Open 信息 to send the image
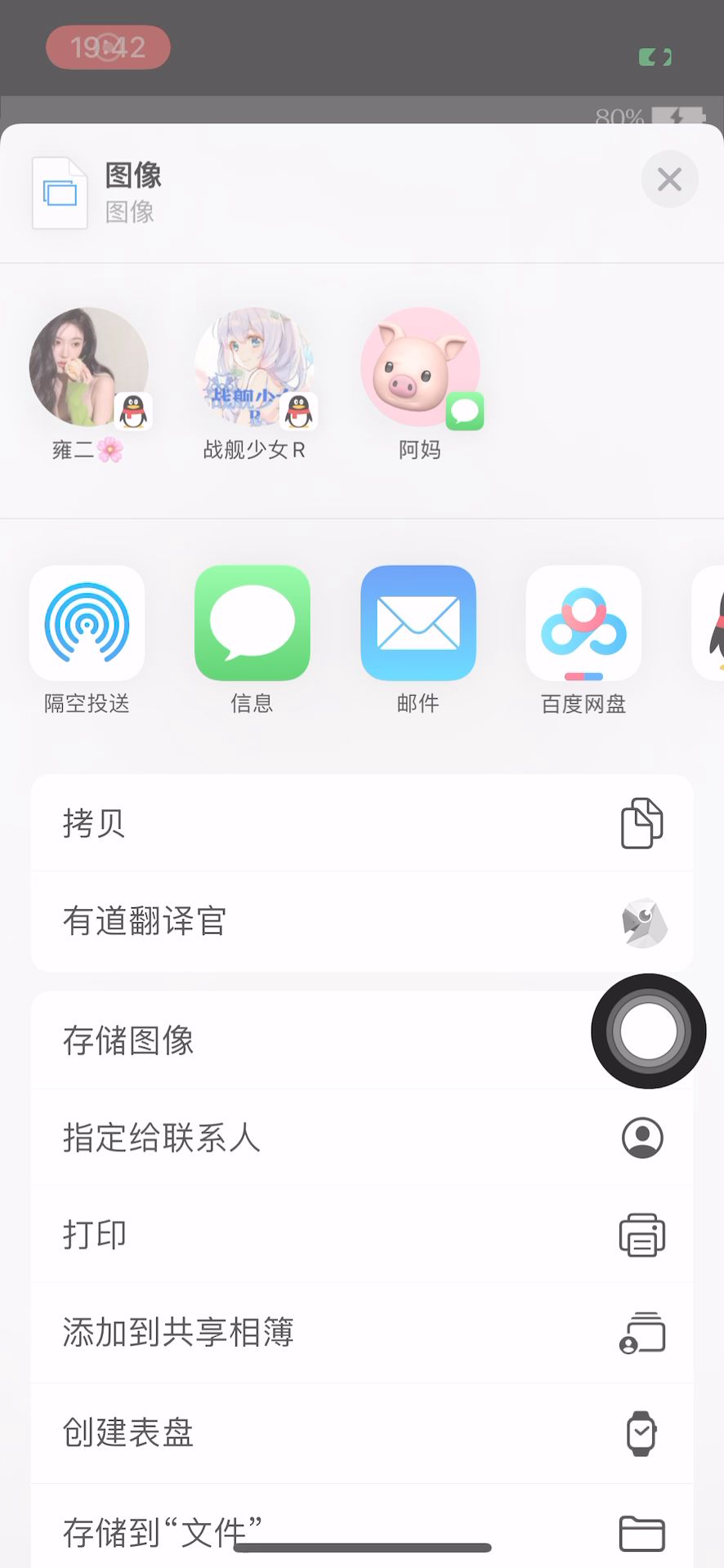 pos(253,623)
